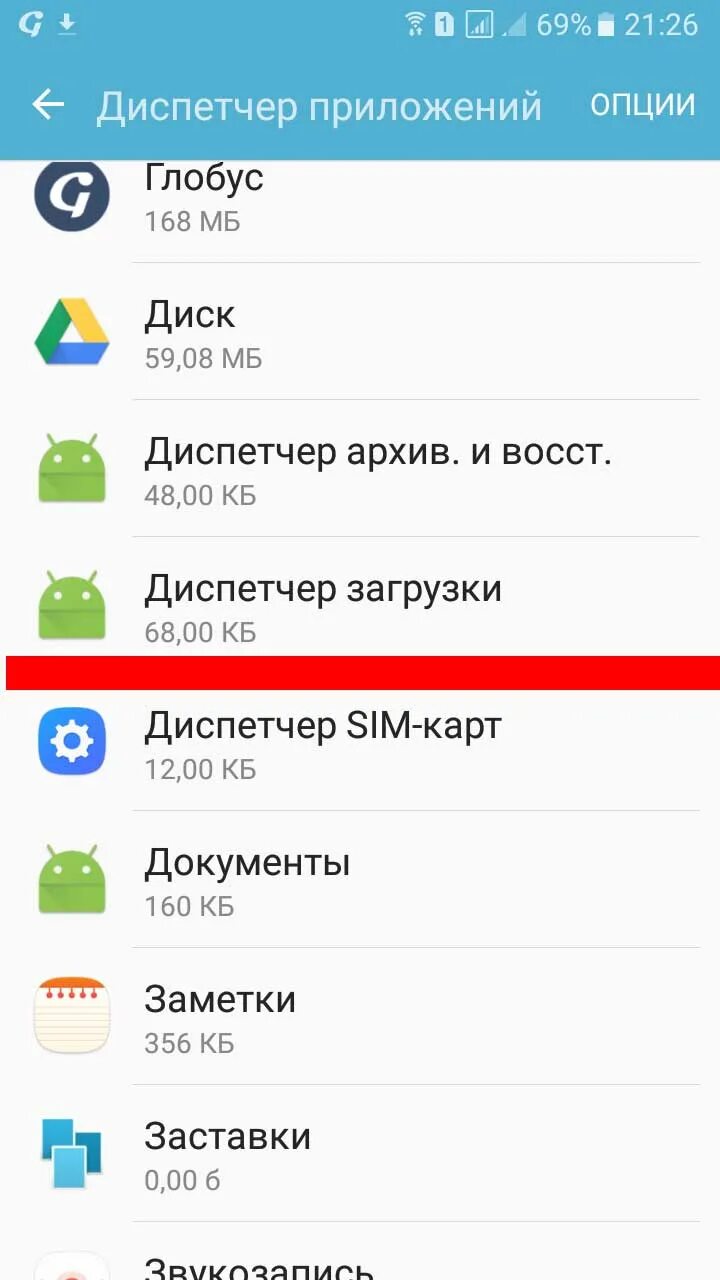Tap Диспетчер SIM-карт row
This screenshot has height=1280, width=720.
tap(360, 743)
